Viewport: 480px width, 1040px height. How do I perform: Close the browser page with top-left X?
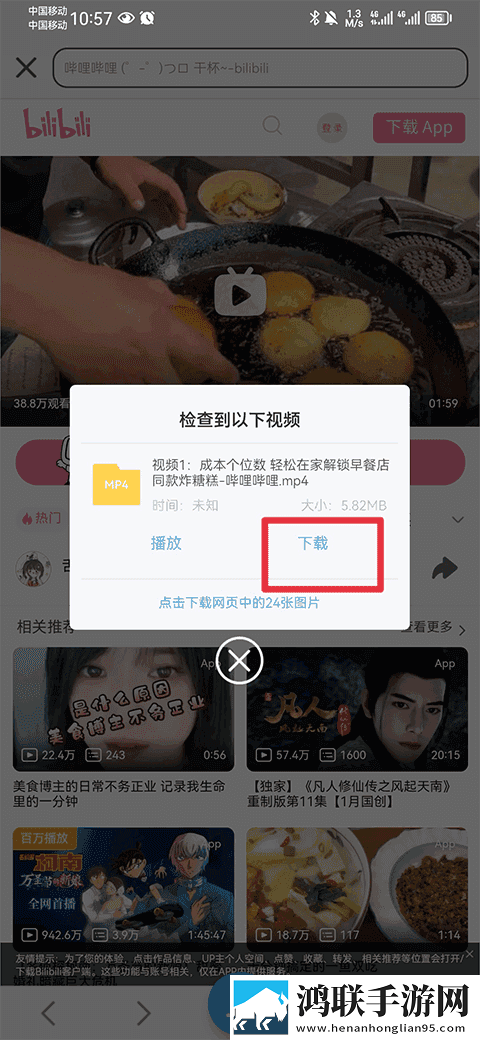(x=26, y=68)
